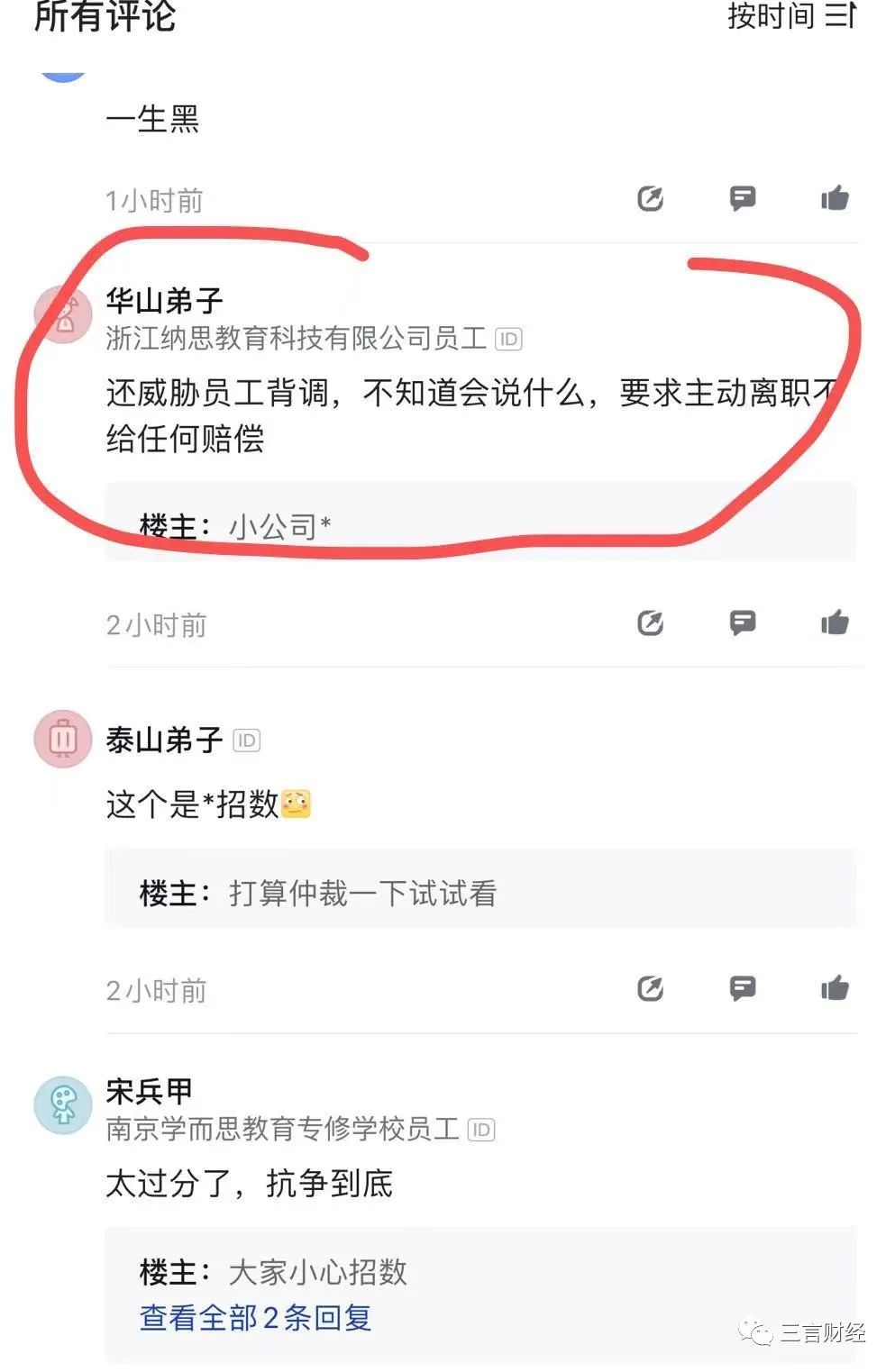Share 泰山弟子's comment
The width and height of the screenshot is (895, 1372).
tap(651, 988)
